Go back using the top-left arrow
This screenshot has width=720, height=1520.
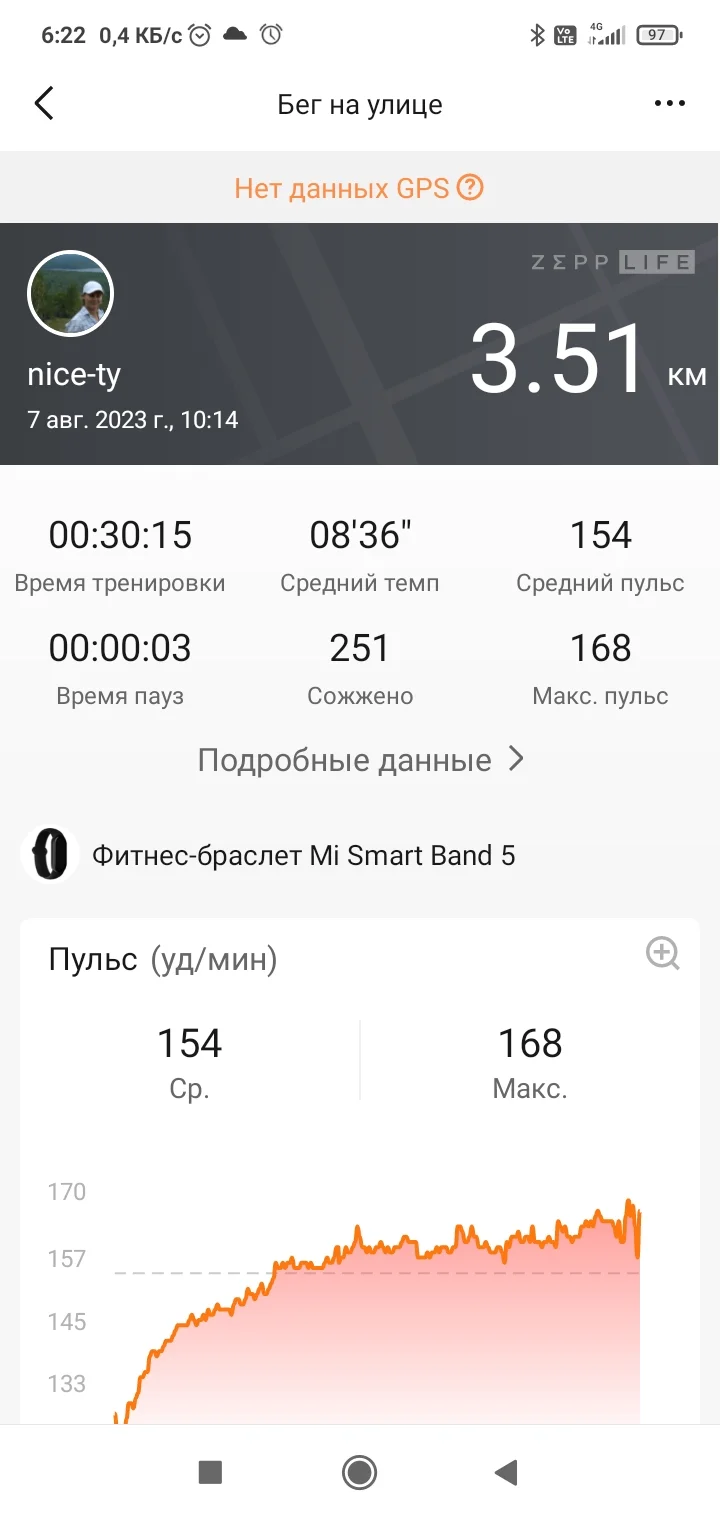click(44, 104)
